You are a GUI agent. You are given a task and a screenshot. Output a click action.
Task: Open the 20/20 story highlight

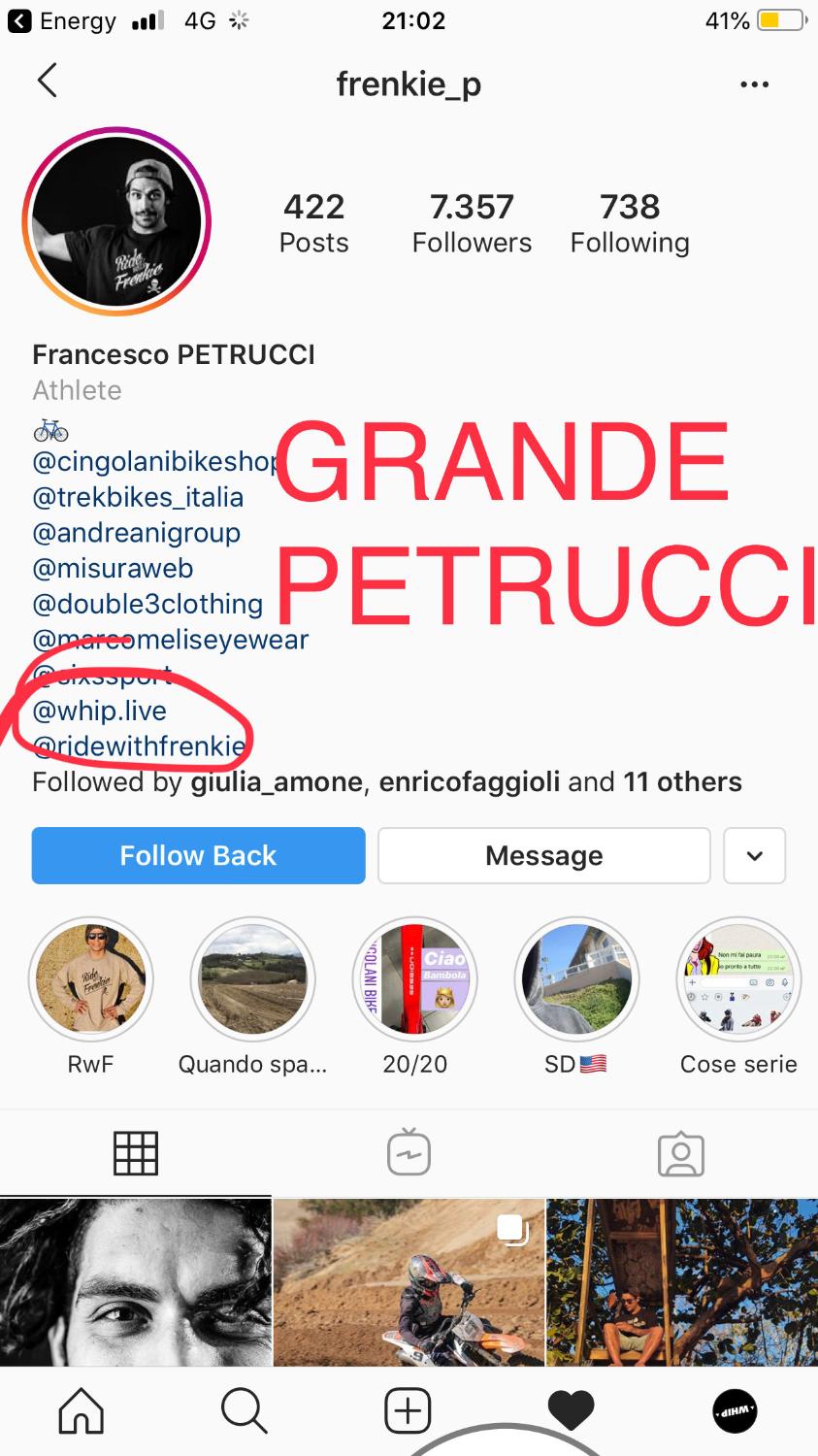point(415,978)
